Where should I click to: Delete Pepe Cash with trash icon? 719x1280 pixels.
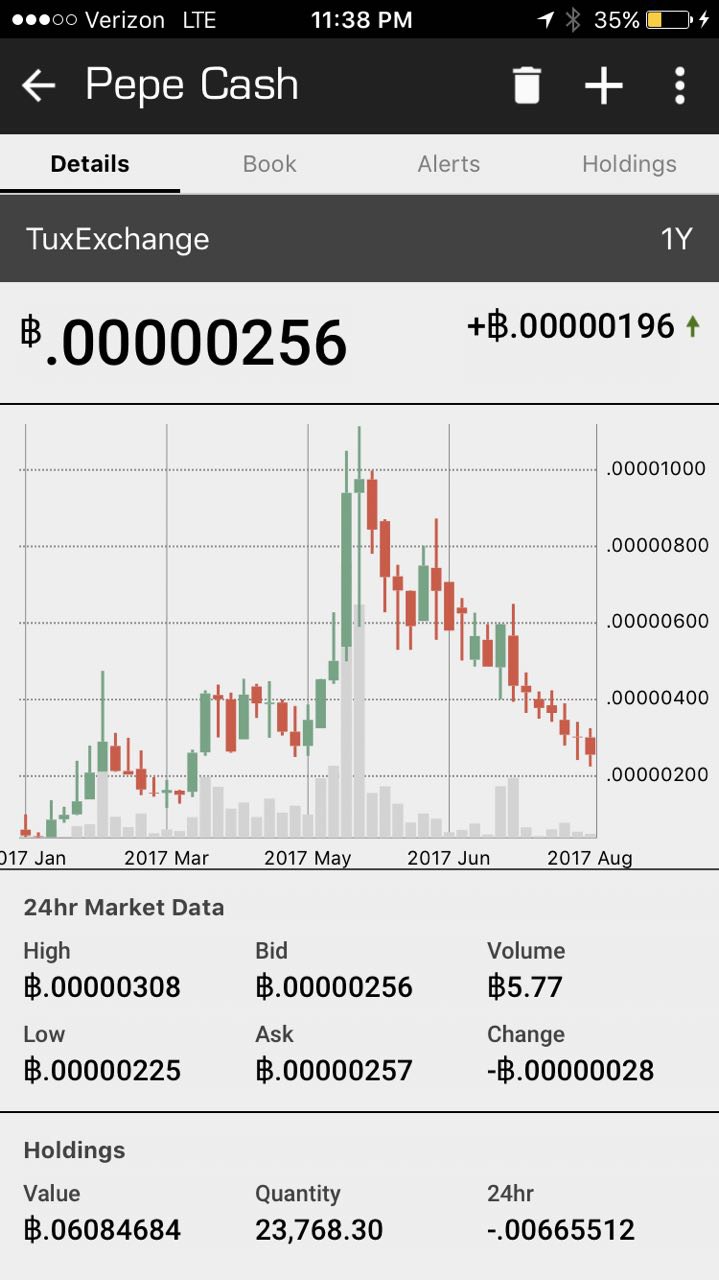pyautogui.click(x=527, y=86)
